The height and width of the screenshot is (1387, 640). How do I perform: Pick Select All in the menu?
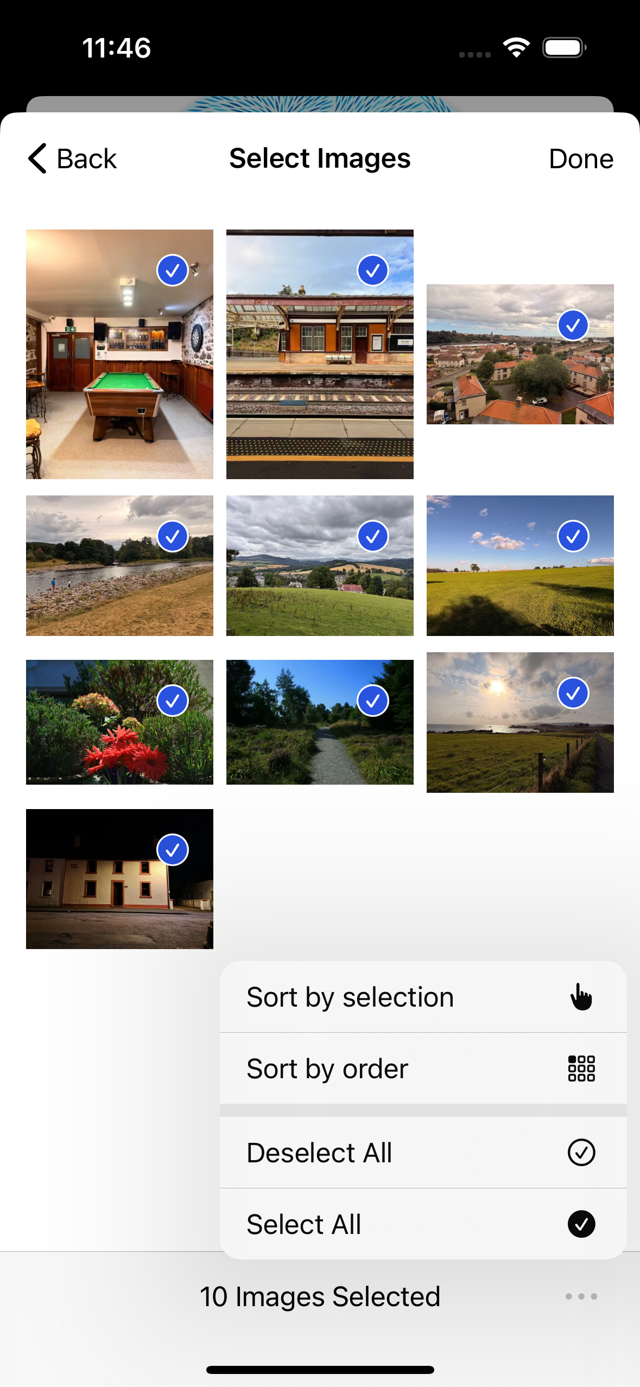point(422,1224)
